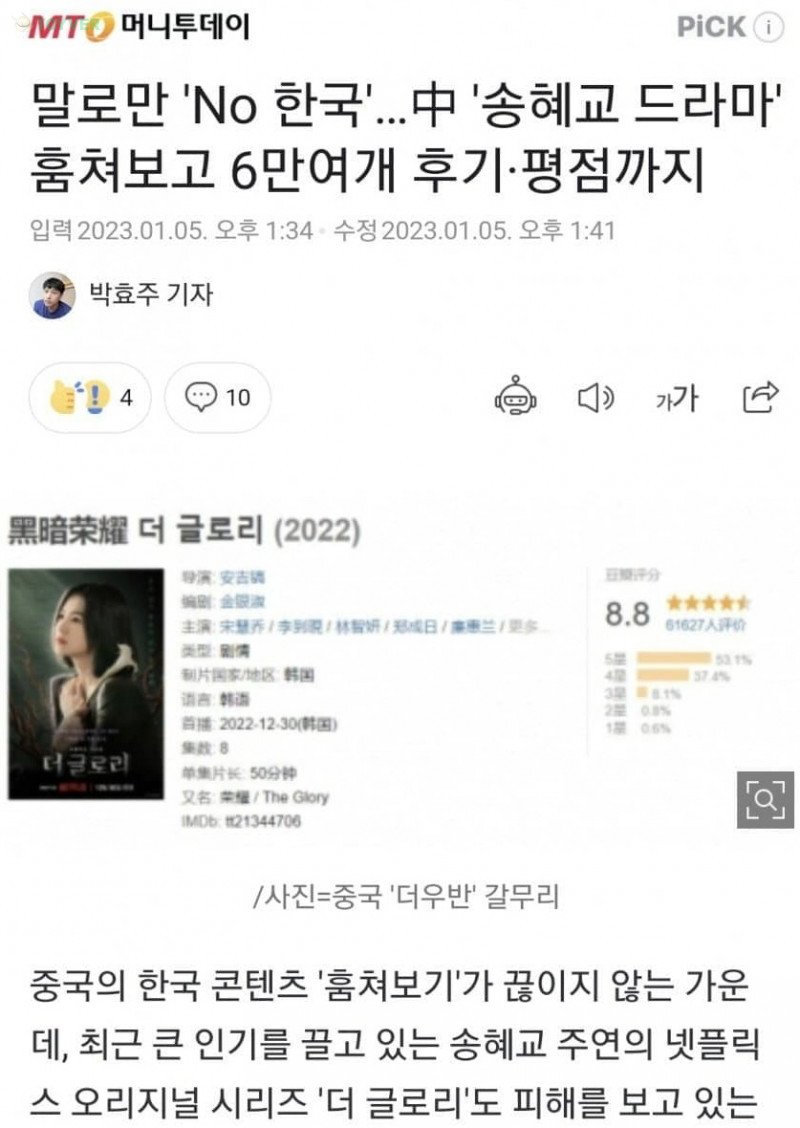Share this article
Screen dimensions: 800x1128
[760, 398]
